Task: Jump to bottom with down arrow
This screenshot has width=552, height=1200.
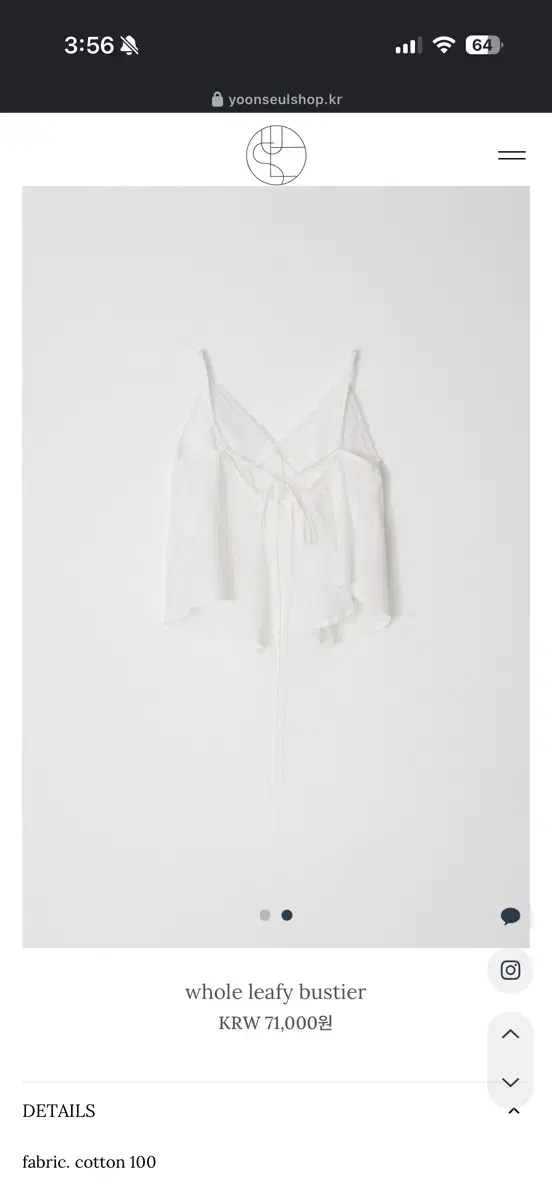Action: [510, 1082]
